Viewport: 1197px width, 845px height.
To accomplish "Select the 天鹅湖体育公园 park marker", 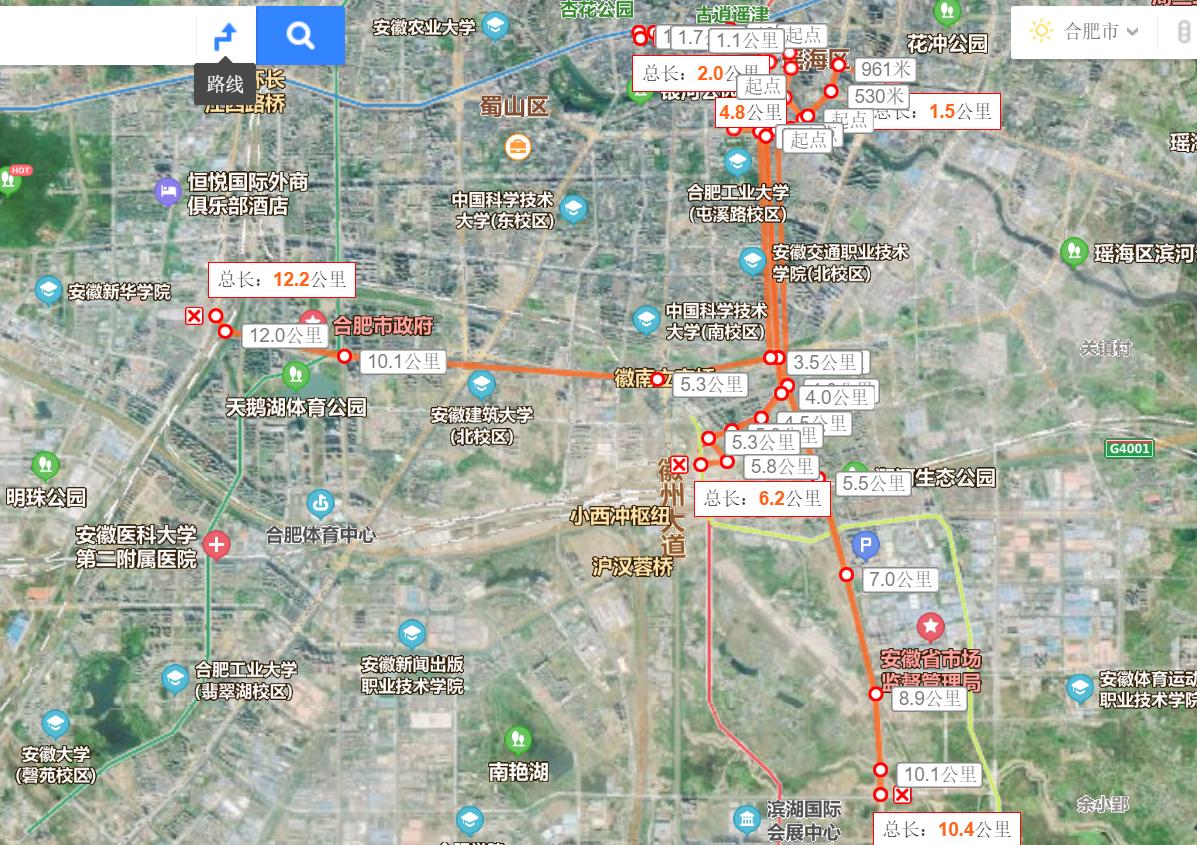I will [x=295, y=377].
